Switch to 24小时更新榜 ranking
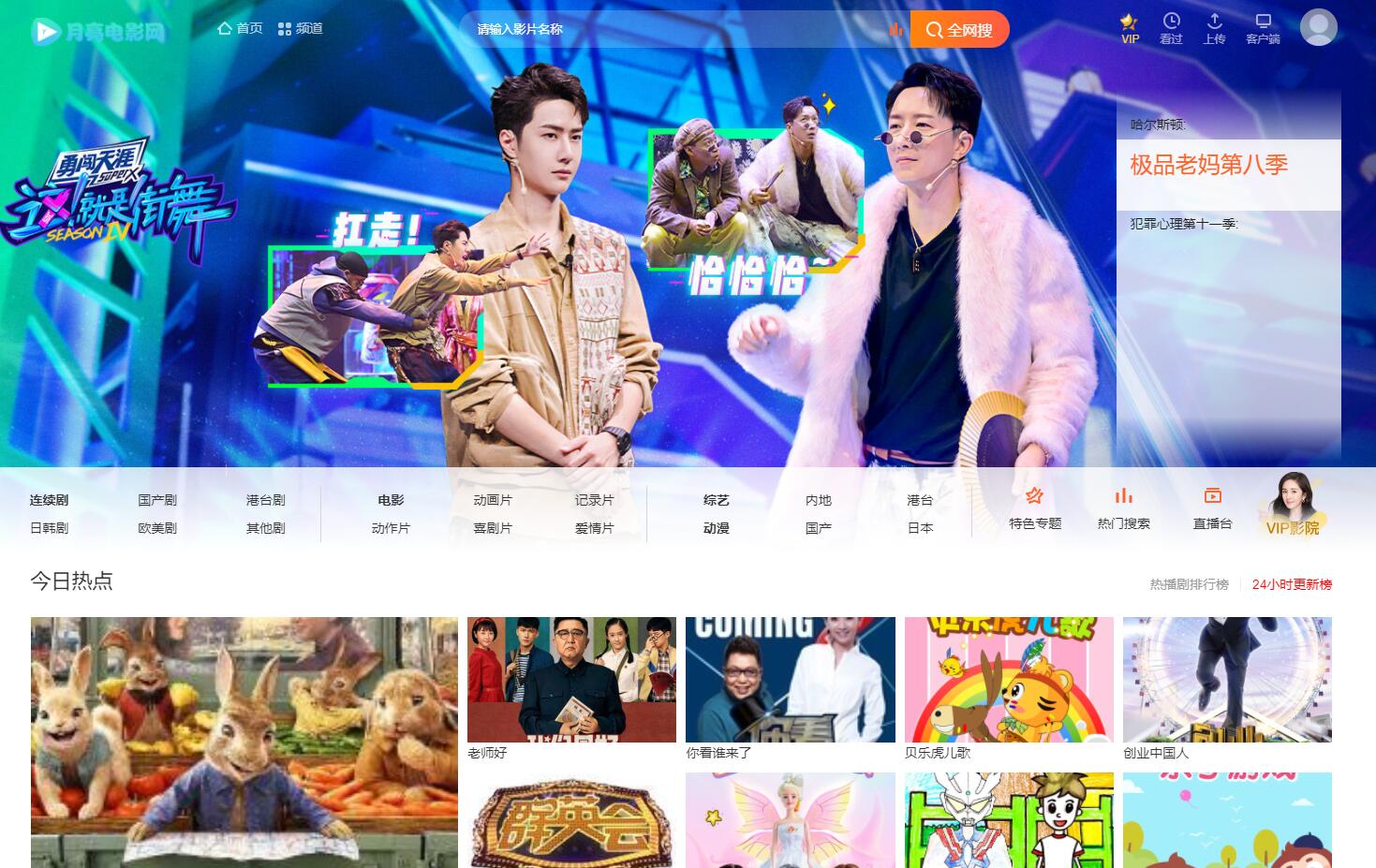The width and height of the screenshot is (1376, 868). click(1292, 584)
